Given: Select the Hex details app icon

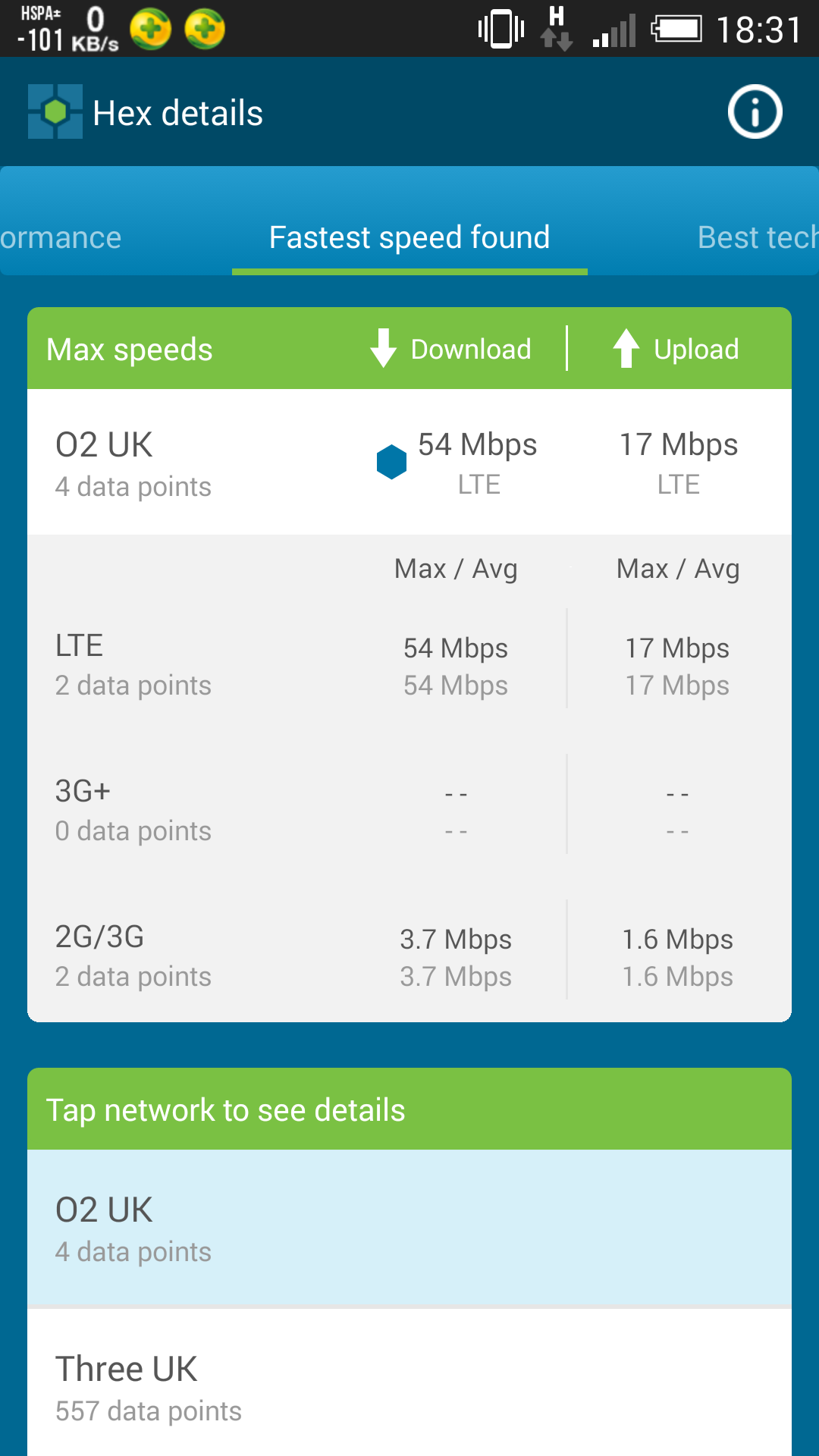Looking at the screenshot, I should click(55, 111).
